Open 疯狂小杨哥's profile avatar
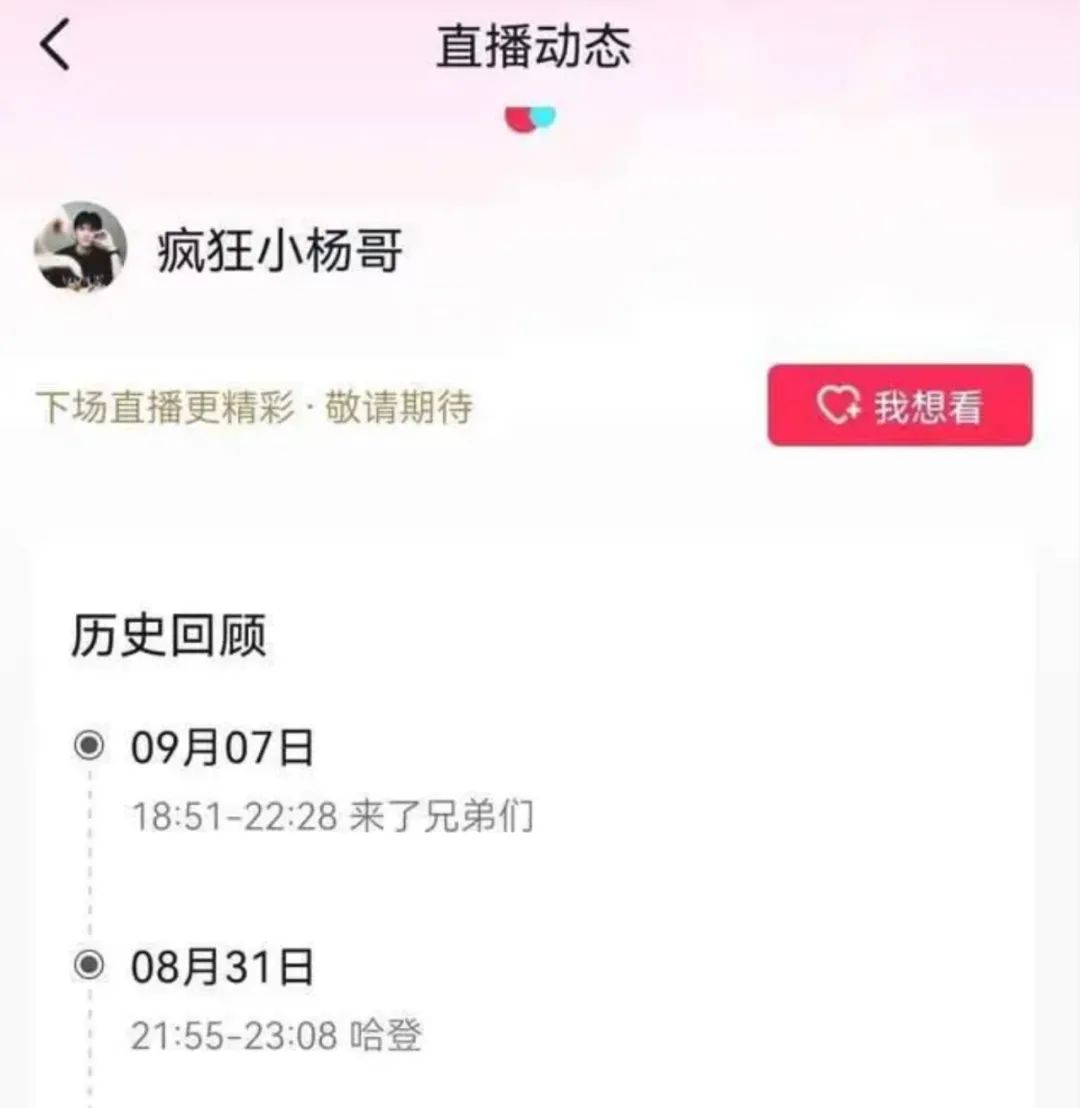Screen dimensions: 1080x1108 tap(81, 248)
